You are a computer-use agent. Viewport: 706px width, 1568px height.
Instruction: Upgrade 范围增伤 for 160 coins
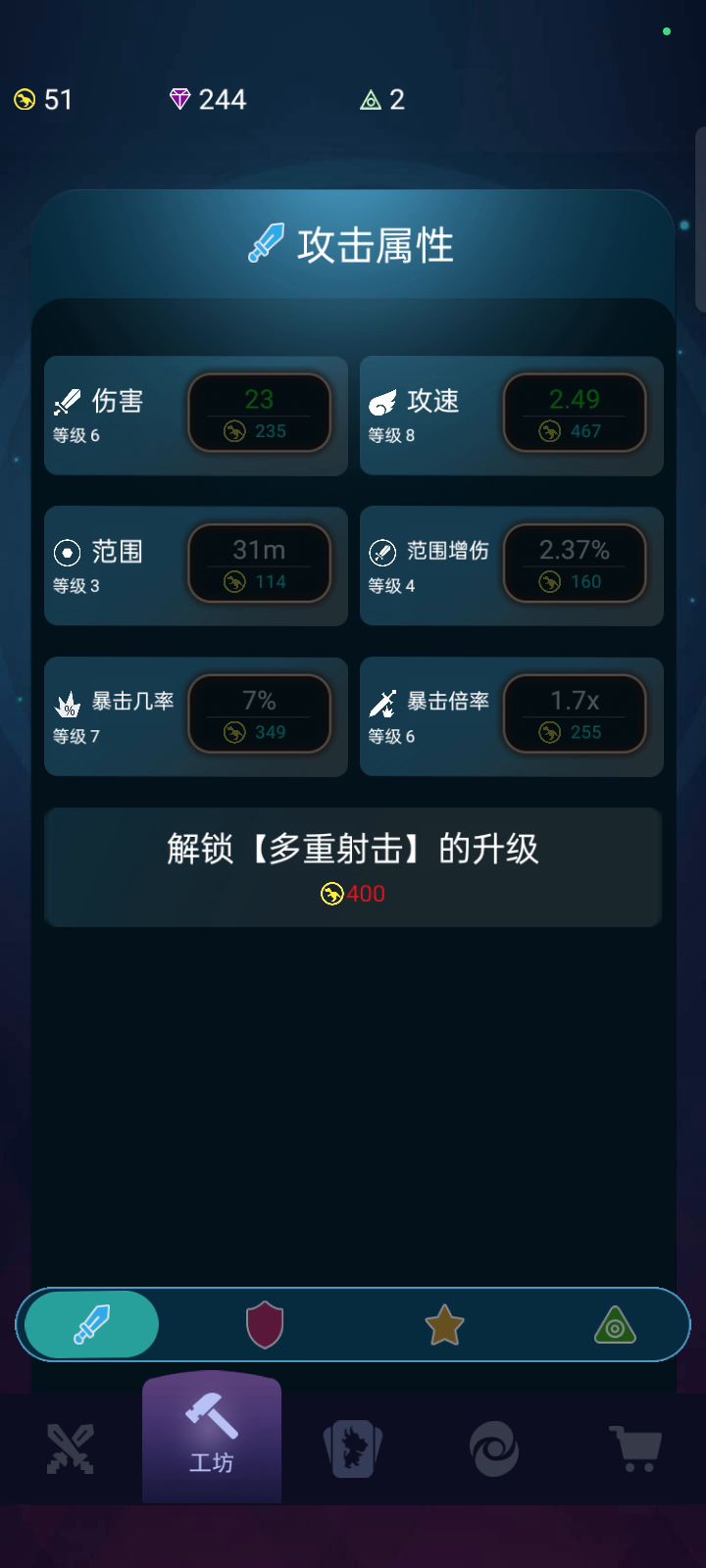coord(575,564)
